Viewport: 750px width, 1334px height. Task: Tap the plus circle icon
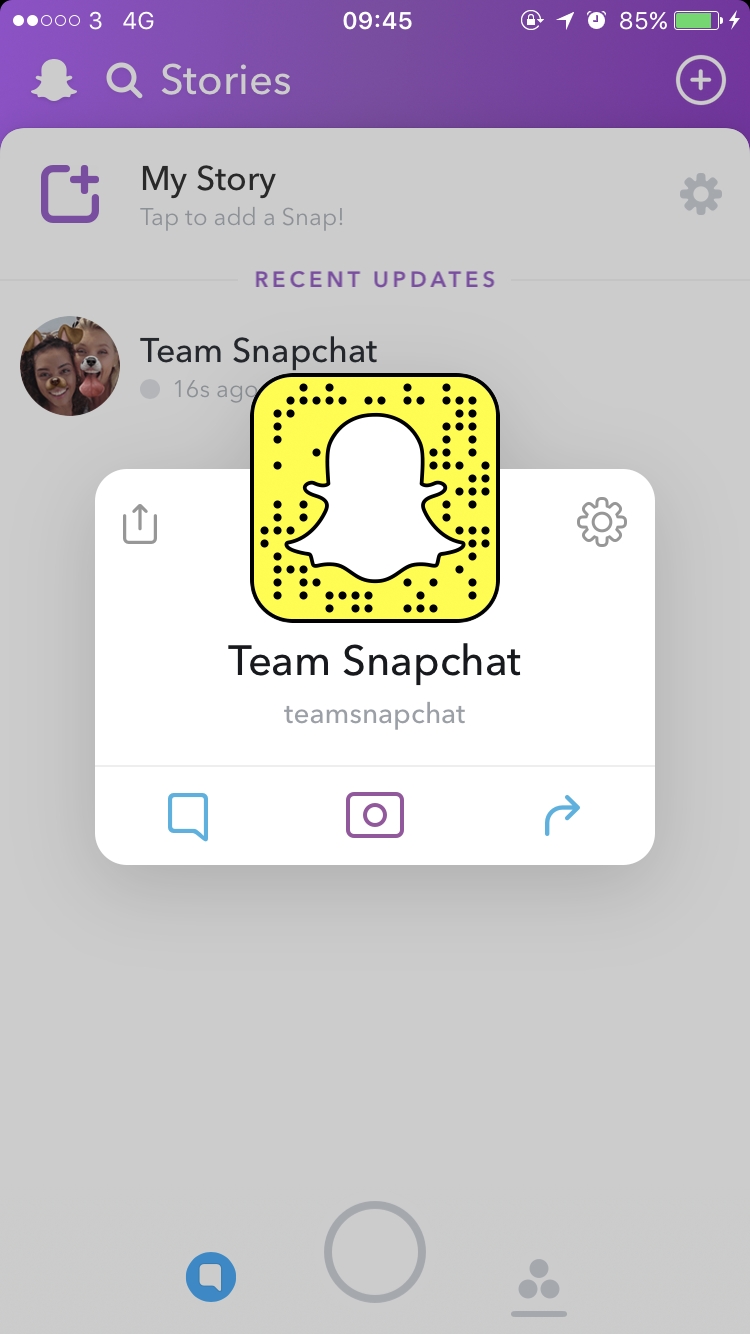700,80
